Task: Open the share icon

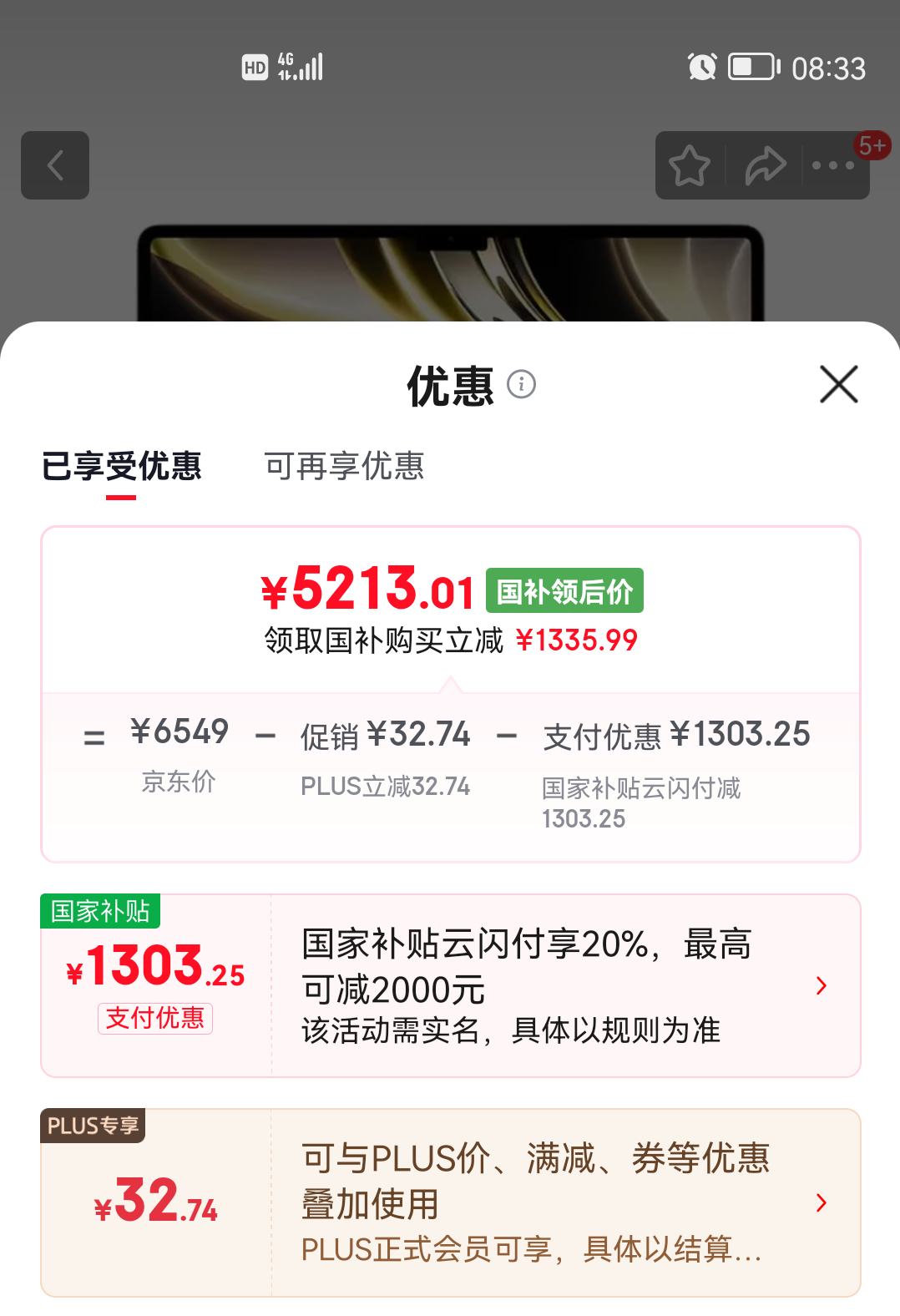Action: click(x=764, y=167)
